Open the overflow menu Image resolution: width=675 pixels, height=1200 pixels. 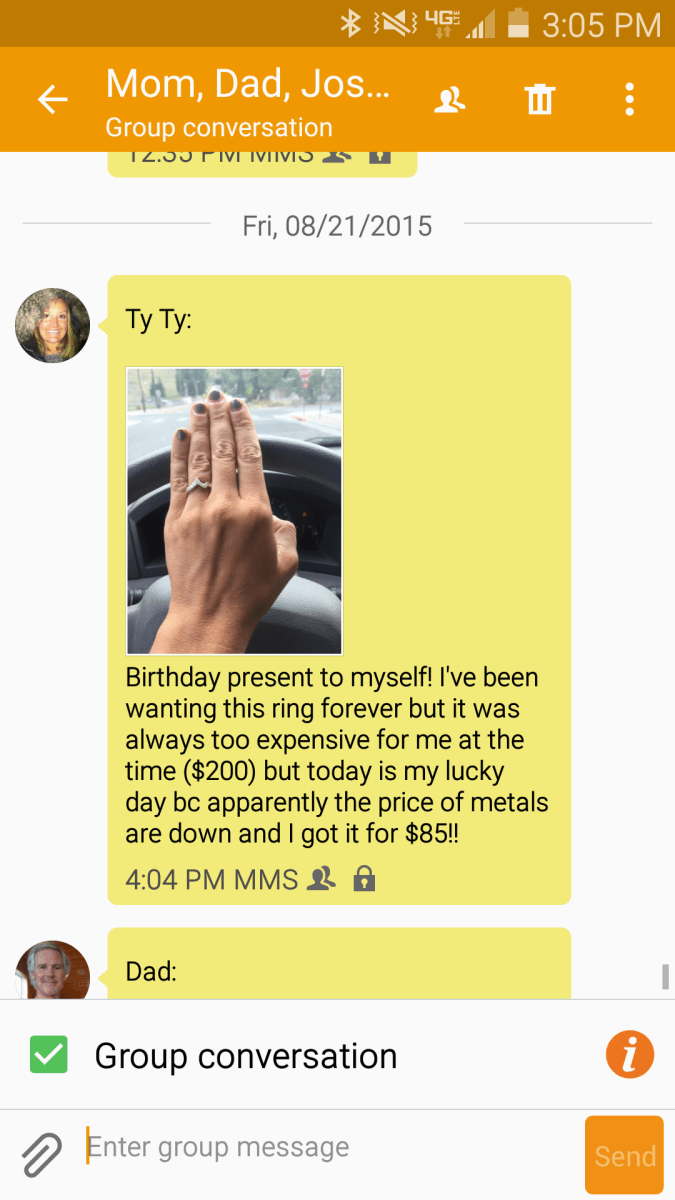point(629,99)
